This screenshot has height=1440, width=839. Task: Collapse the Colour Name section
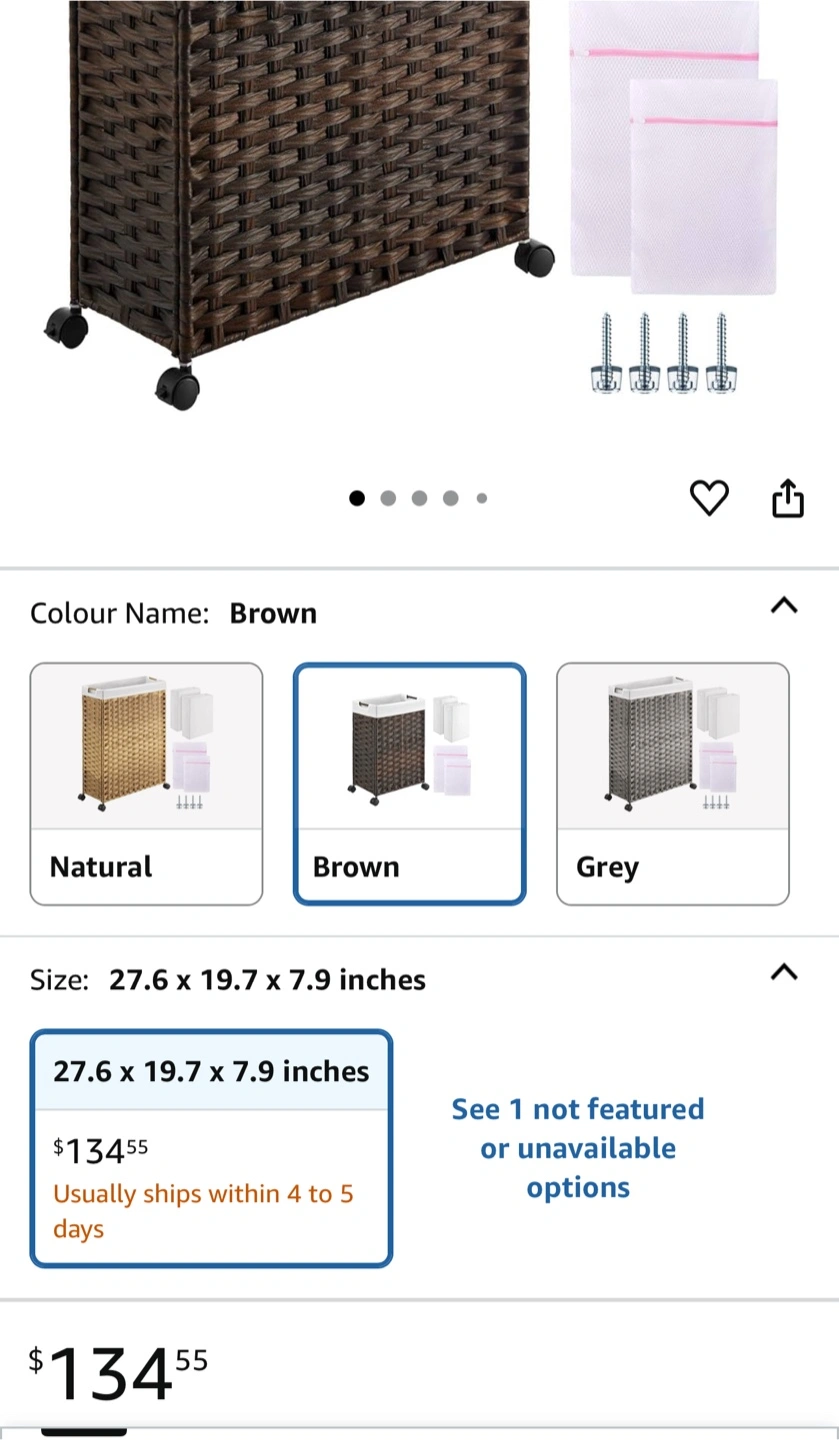[784, 606]
